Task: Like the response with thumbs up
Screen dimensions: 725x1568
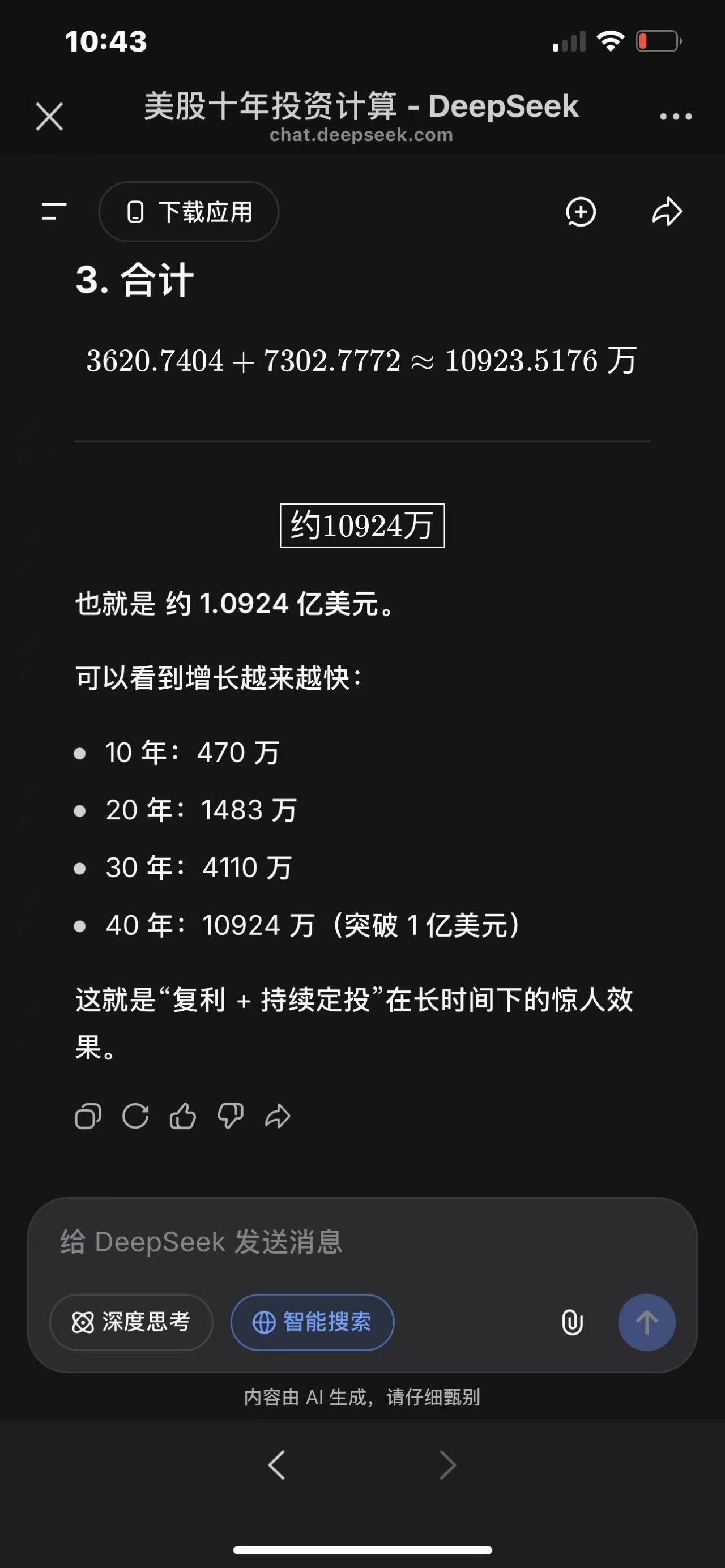Action: coord(182,1116)
